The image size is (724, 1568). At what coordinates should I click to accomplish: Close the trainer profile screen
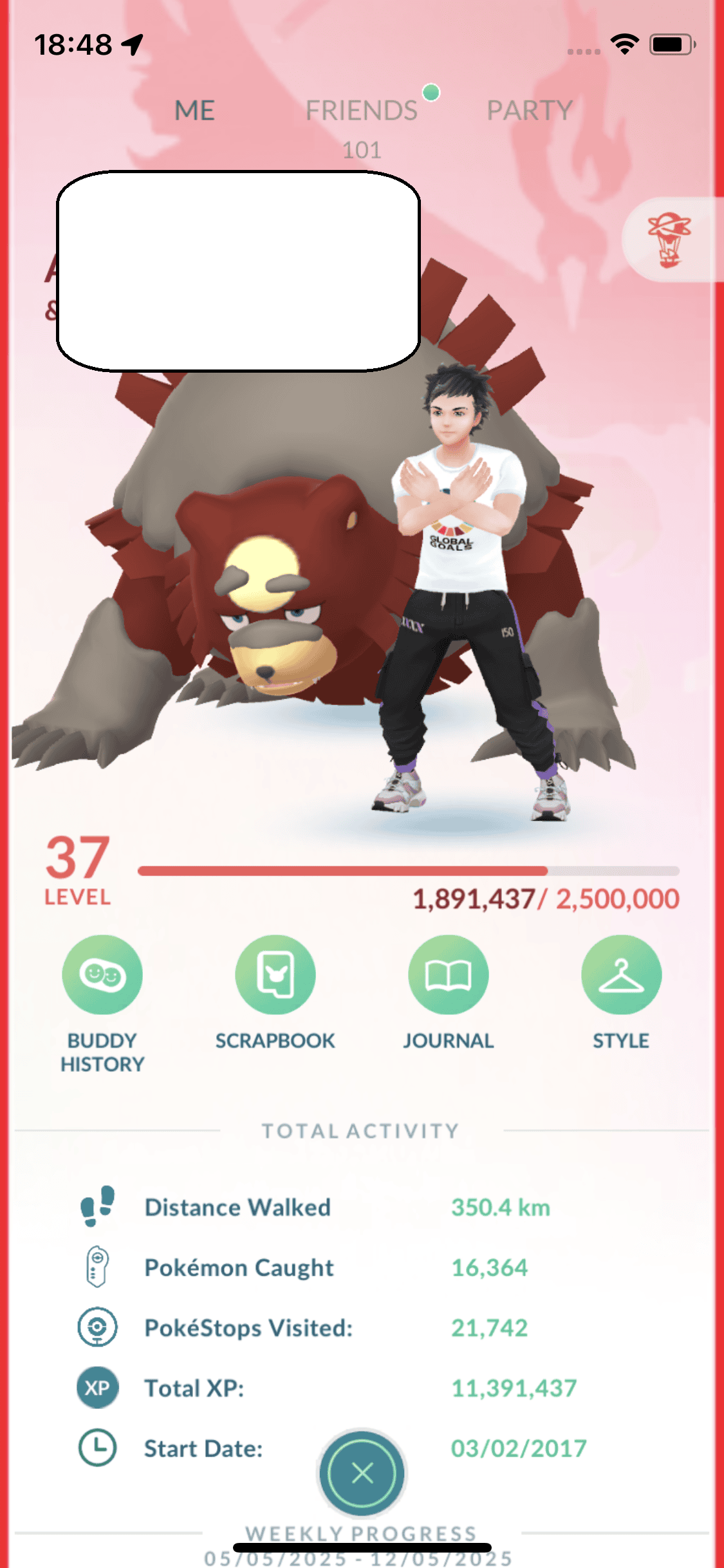click(x=362, y=1473)
